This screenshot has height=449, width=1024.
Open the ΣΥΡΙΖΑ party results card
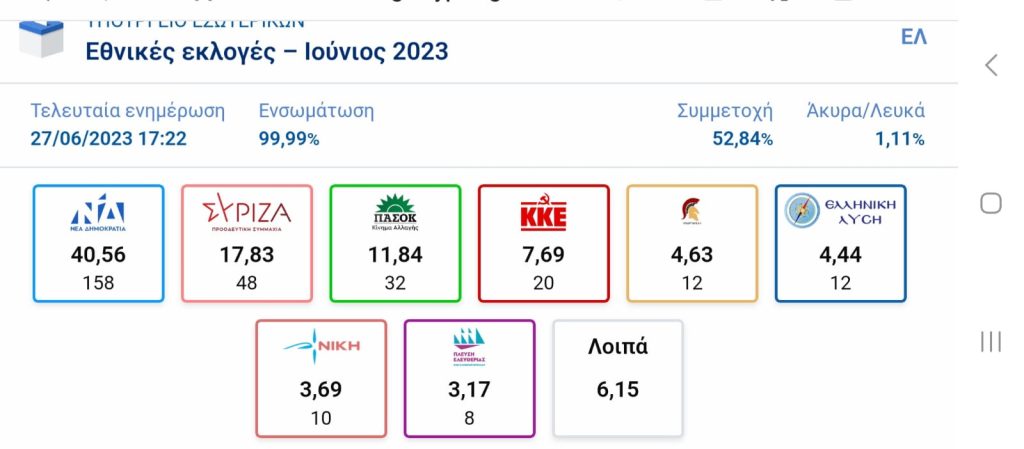[x=246, y=243]
